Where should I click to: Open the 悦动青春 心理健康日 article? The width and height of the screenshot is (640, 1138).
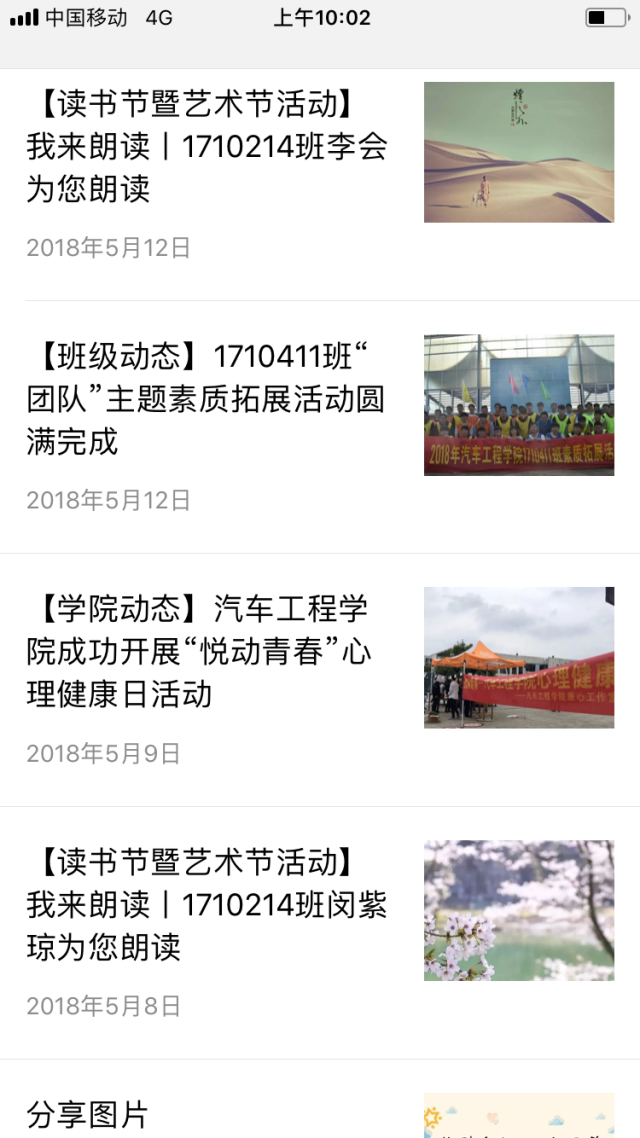click(207, 651)
